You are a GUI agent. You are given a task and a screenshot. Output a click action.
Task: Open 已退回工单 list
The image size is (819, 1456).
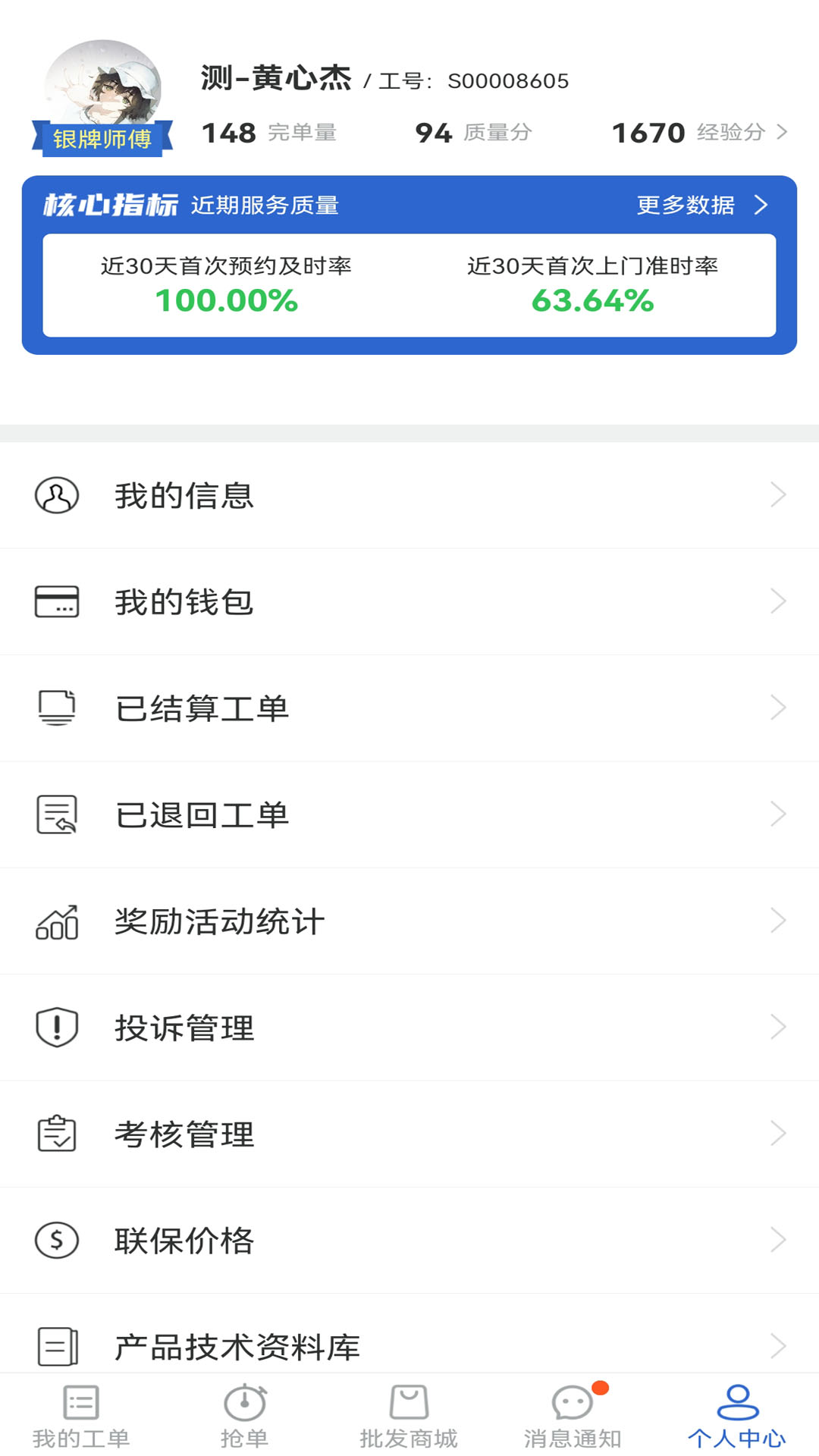point(409,814)
